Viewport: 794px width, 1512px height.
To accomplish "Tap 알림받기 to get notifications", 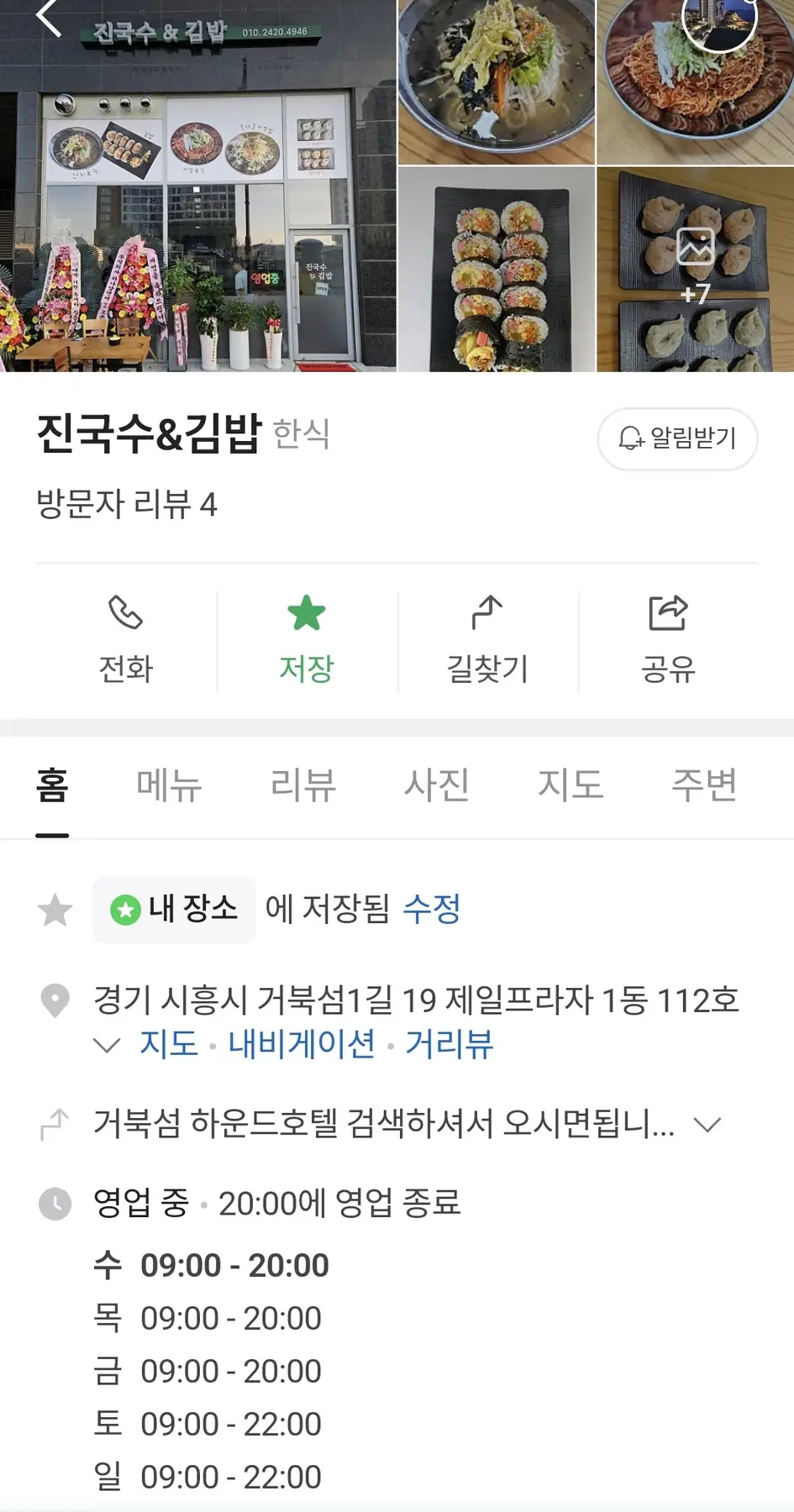I will tap(677, 438).
